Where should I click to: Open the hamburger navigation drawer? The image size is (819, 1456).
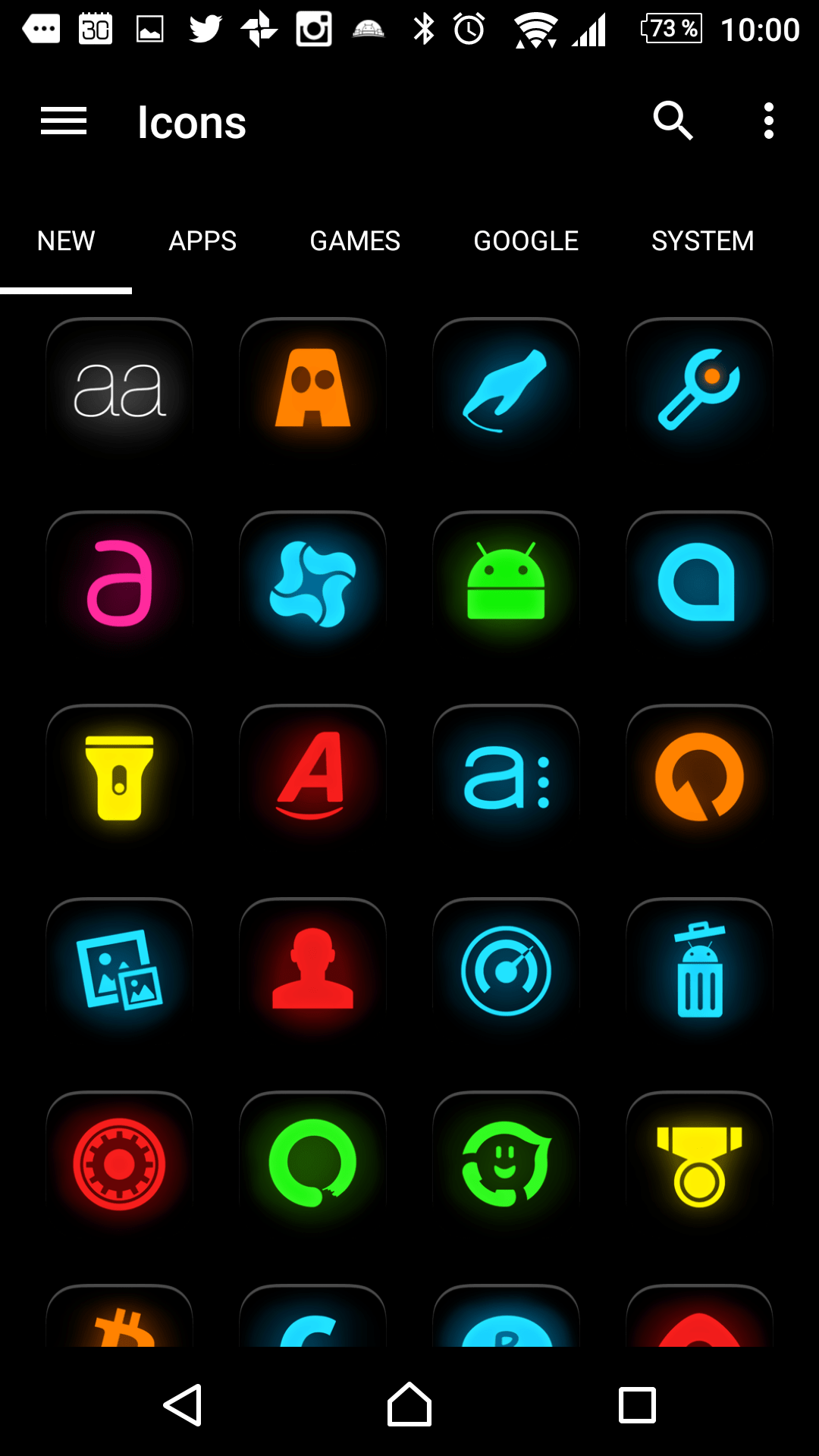click(64, 121)
